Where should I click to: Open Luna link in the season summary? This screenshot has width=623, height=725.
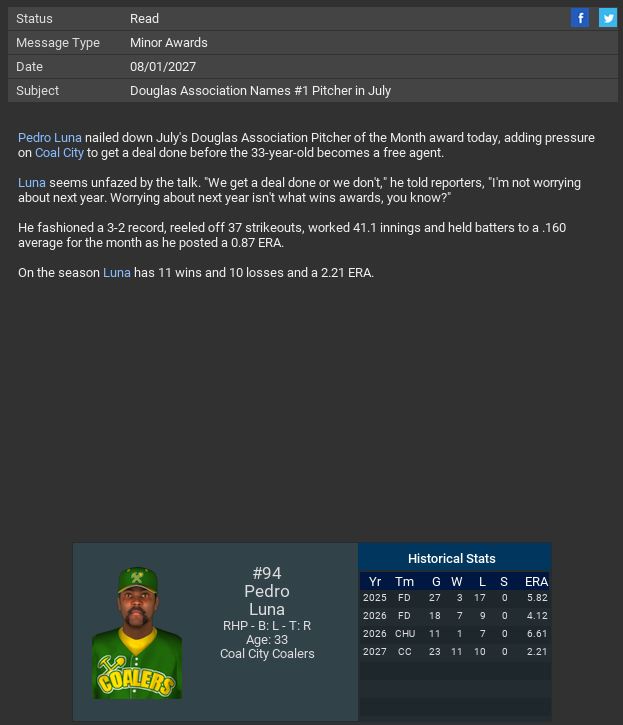(117, 273)
